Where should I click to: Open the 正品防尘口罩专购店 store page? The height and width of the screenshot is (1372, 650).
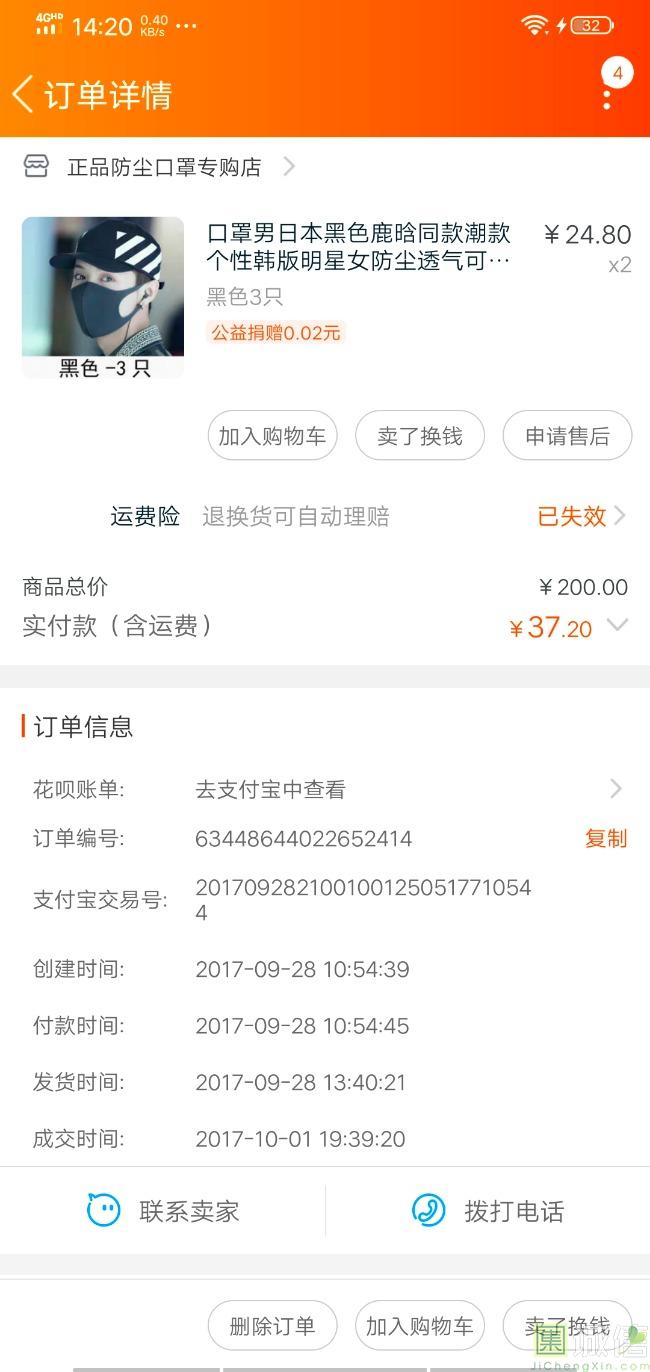click(165, 167)
